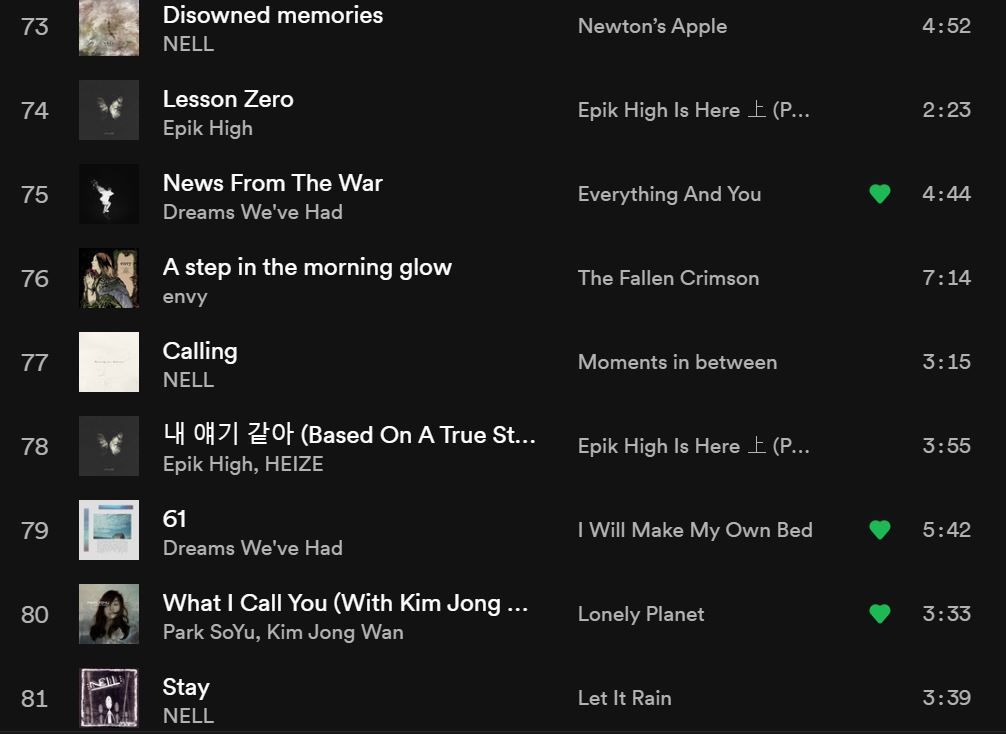The image size is (1006, 734).
Task: Remove the like from track 61
Action: [x=880, y=530]
